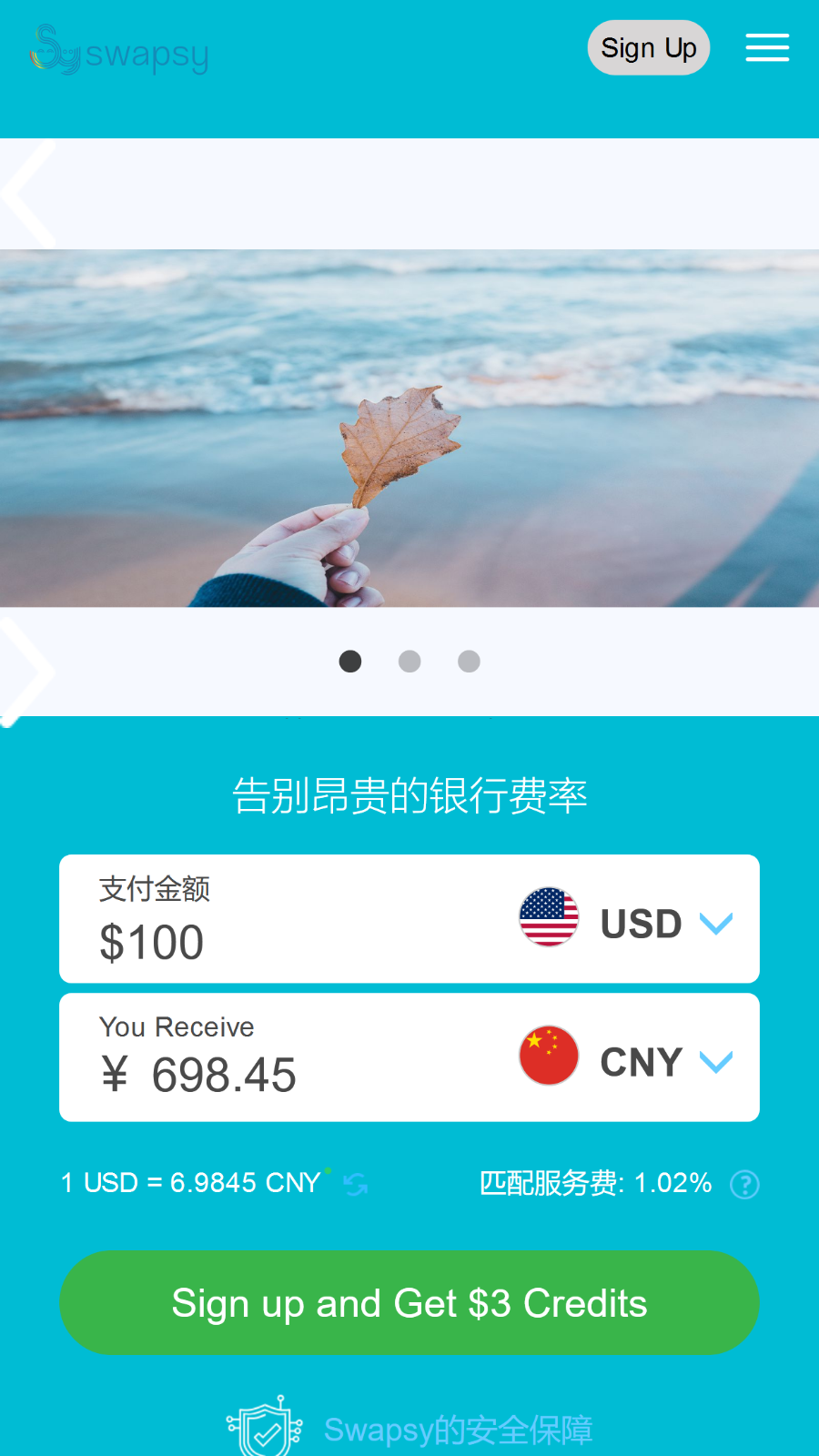Refresh the USD to CNY exchange rate
This screenshot has height=1456, width=819.
click(x=356, y=1184)
